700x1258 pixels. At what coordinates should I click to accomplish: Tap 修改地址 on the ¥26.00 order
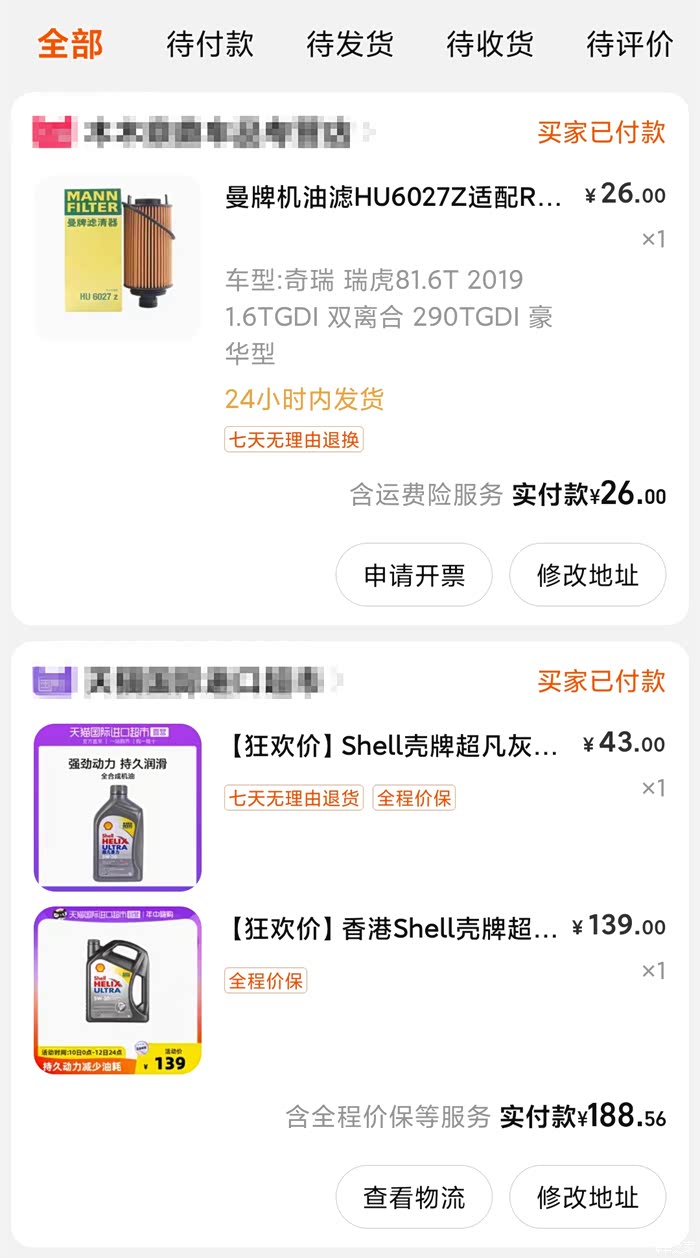pos(587,575)
